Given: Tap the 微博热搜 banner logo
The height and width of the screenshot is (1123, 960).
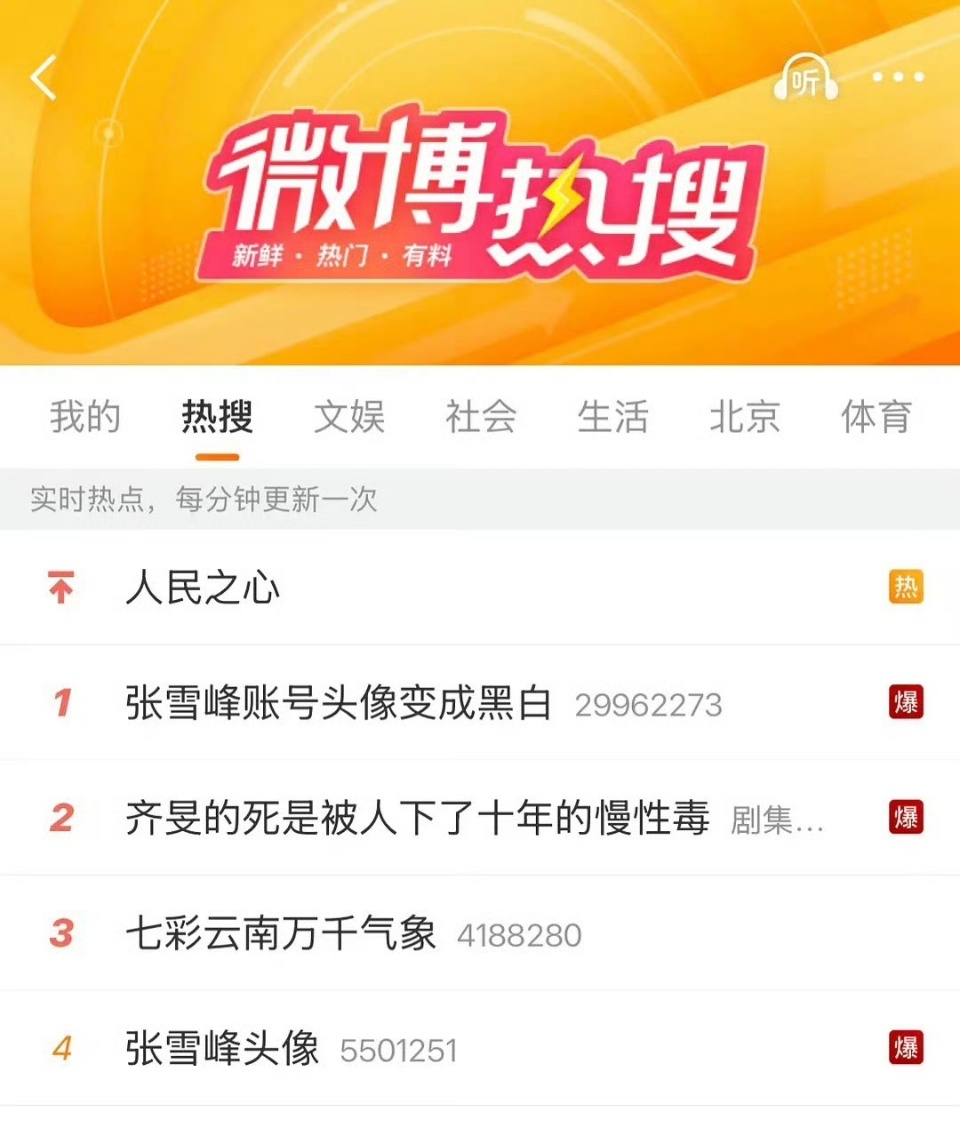Looking at the screenshot, I should (480, 200).
